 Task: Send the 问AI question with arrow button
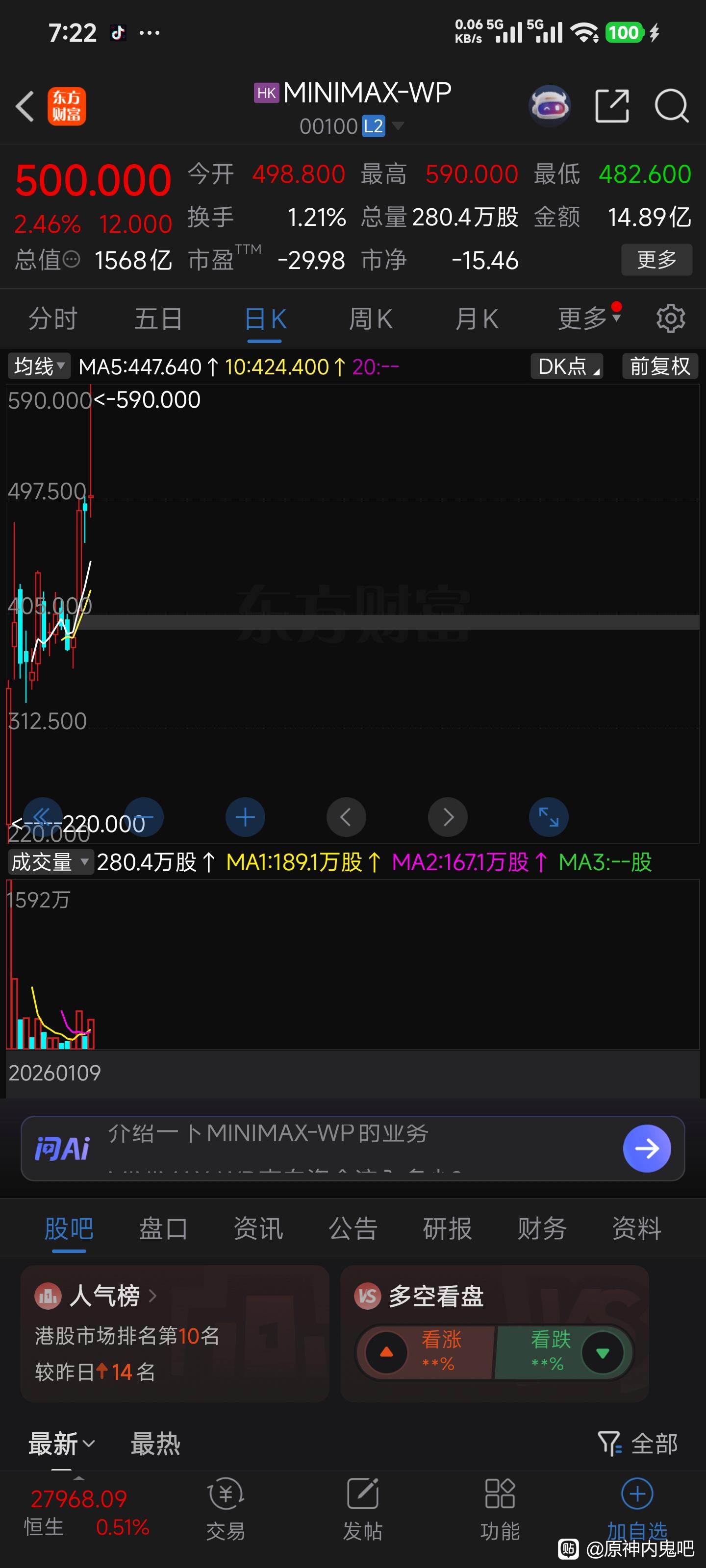click(x=646, y=1149)
